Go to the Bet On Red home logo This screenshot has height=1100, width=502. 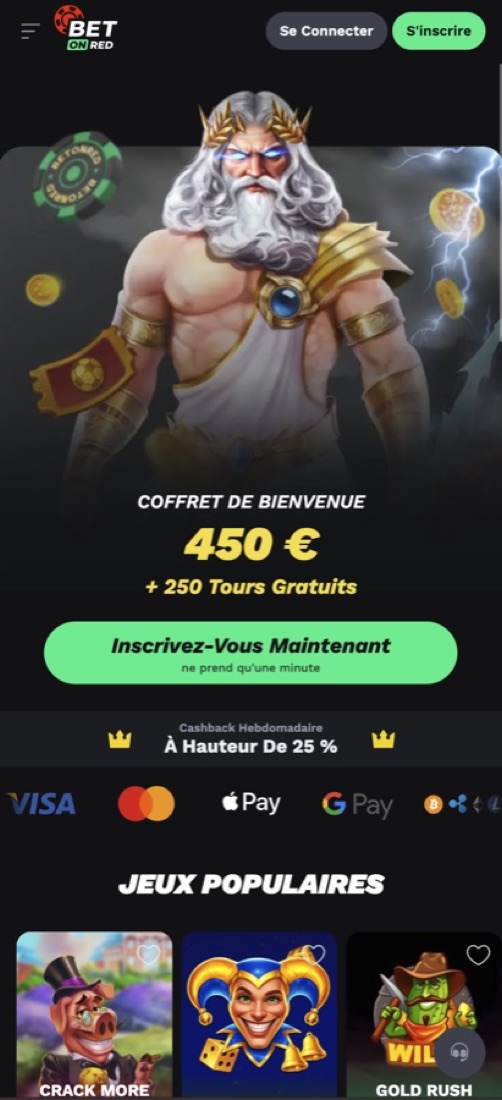(x=86, y=28)
